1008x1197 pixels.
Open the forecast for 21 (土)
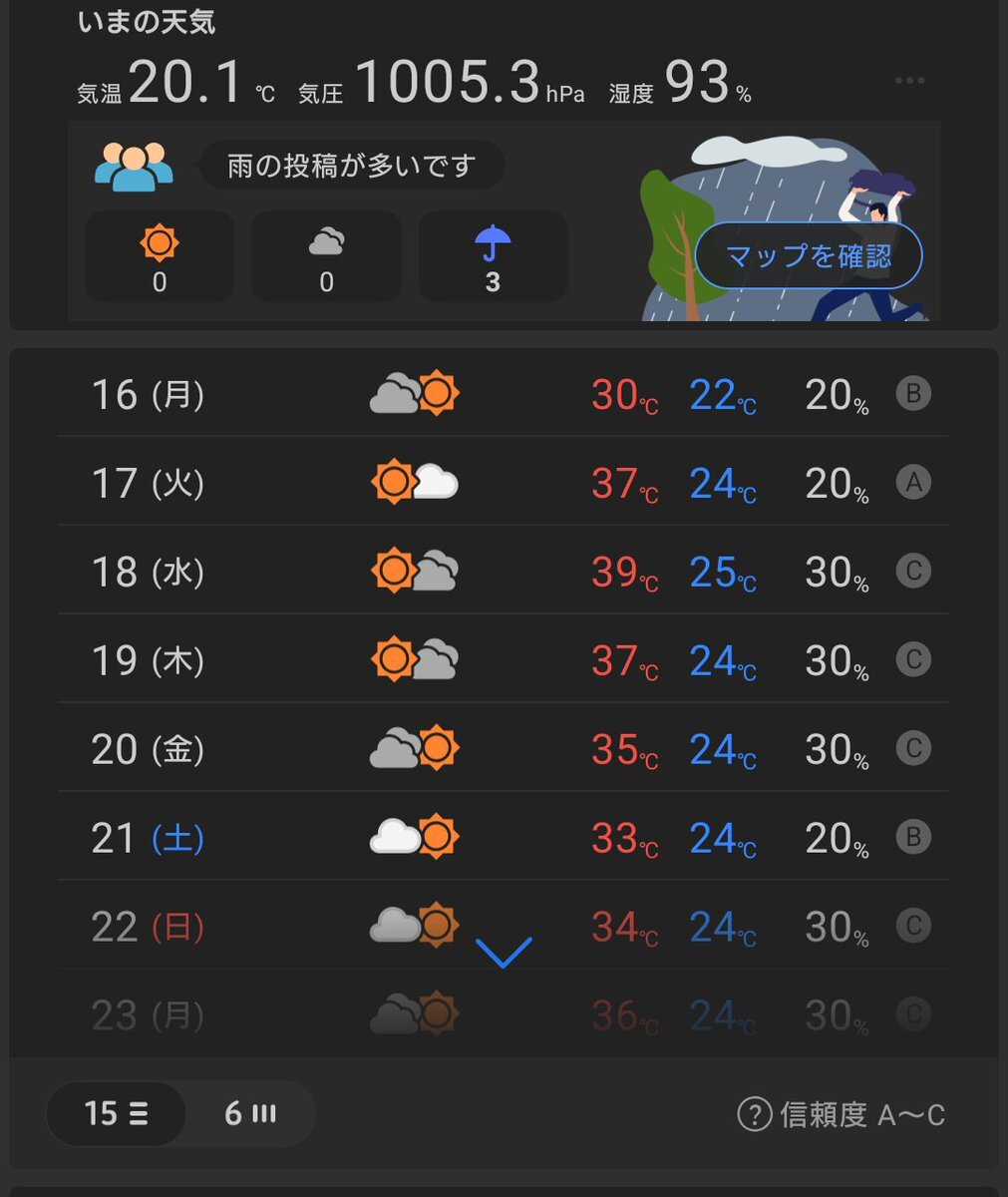click(504, 838)
